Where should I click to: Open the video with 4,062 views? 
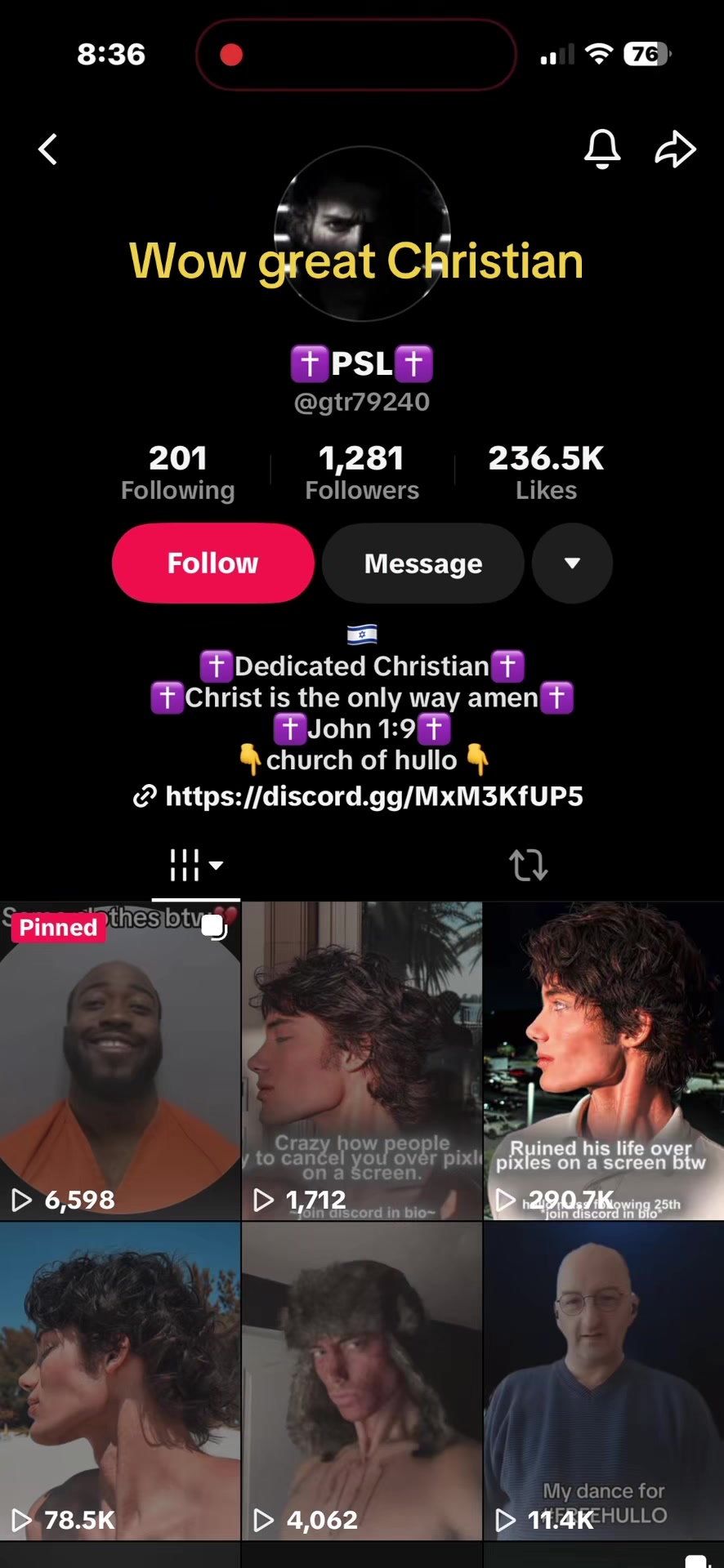click(x=362, y=1381)
